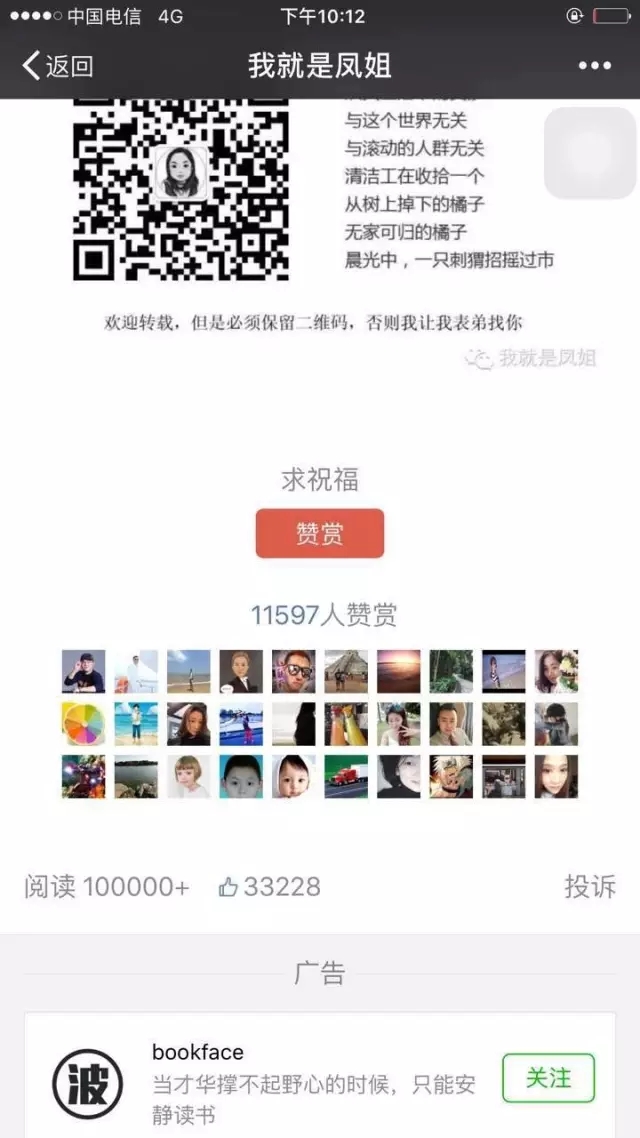
Task: Open the bookface ad card
Action: pyautogui.click(x=320, y=1076)
